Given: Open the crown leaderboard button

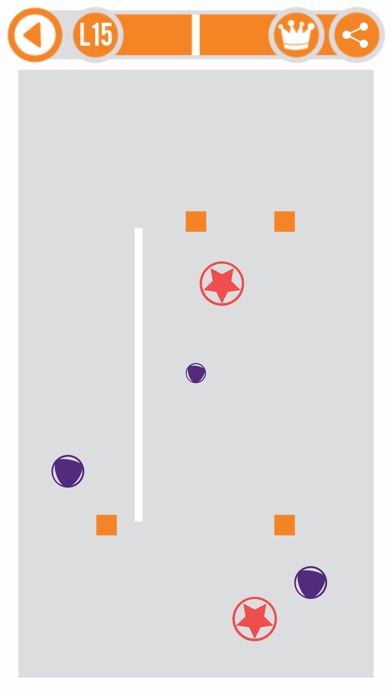Looking at the screenshot, I should point(296,35).
